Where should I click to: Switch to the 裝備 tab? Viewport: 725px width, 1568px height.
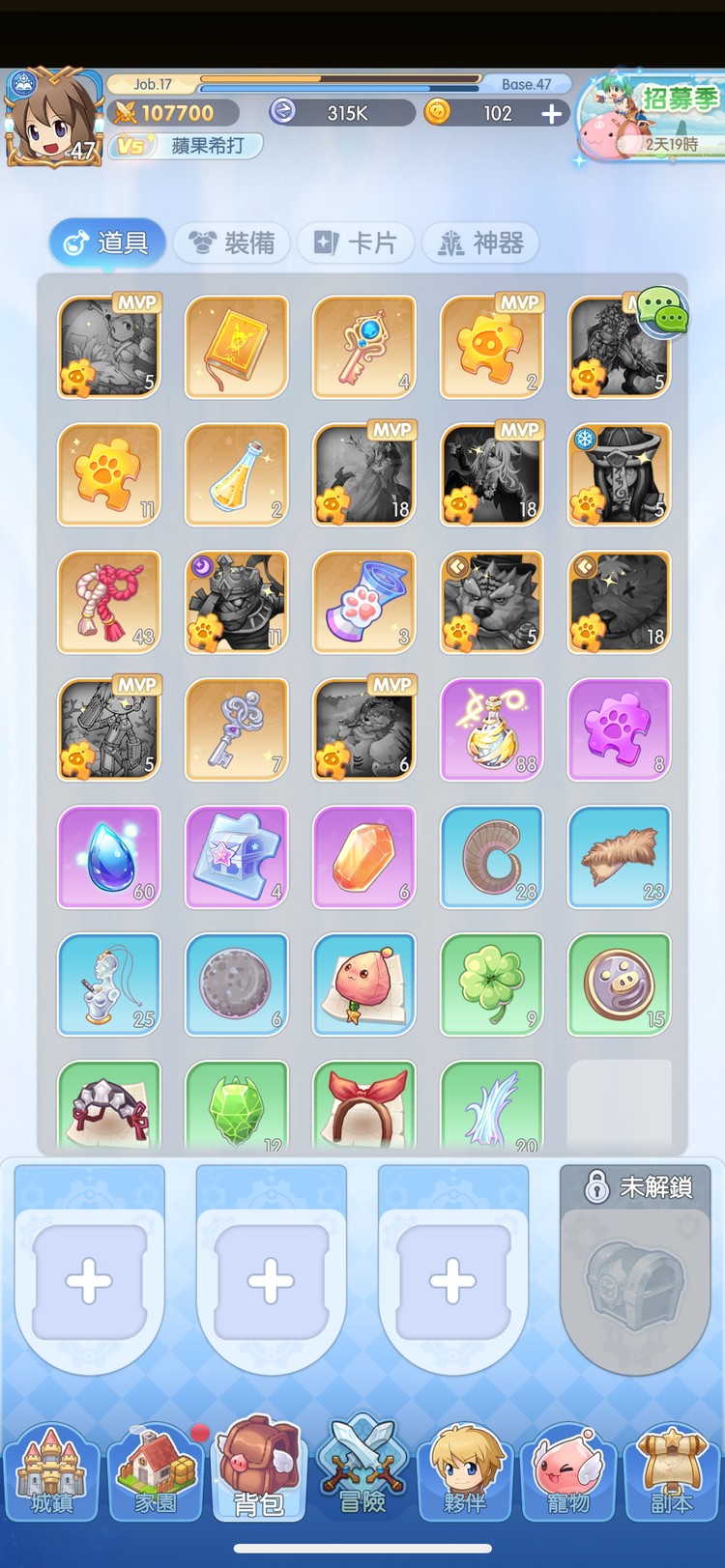pyautogui.click(x=234, y=243)
